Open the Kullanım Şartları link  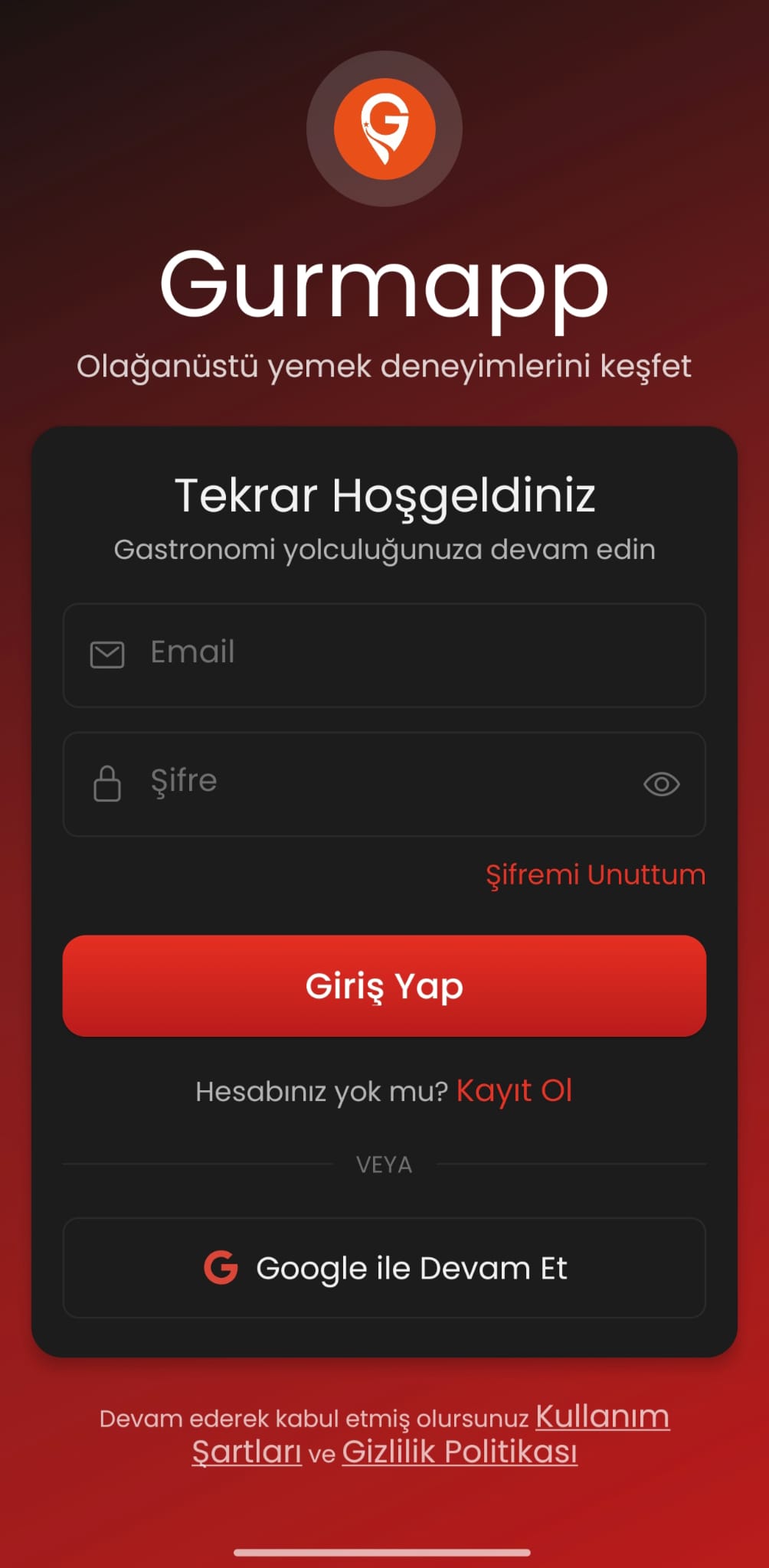click(601, 1416)
